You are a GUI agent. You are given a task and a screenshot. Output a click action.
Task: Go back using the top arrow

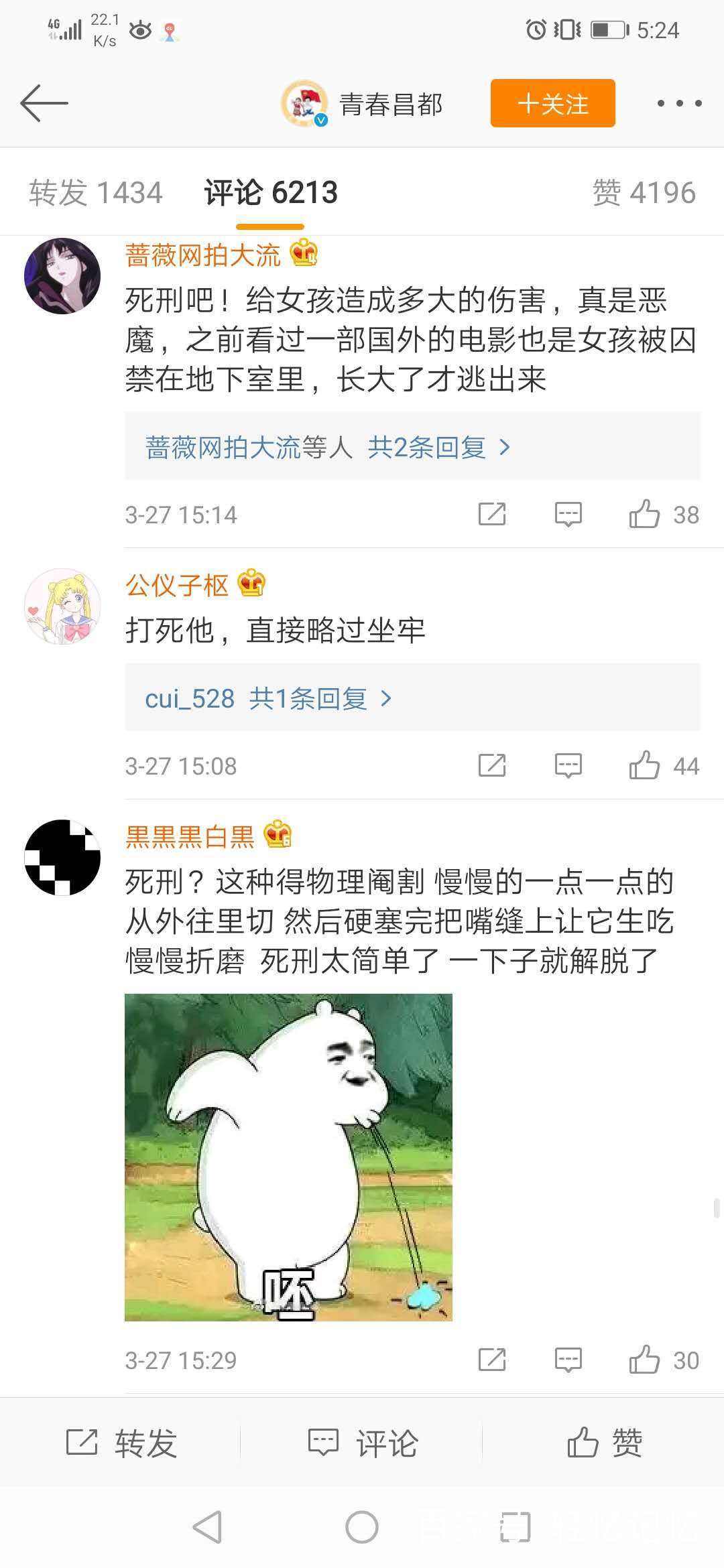pos(44,103)
